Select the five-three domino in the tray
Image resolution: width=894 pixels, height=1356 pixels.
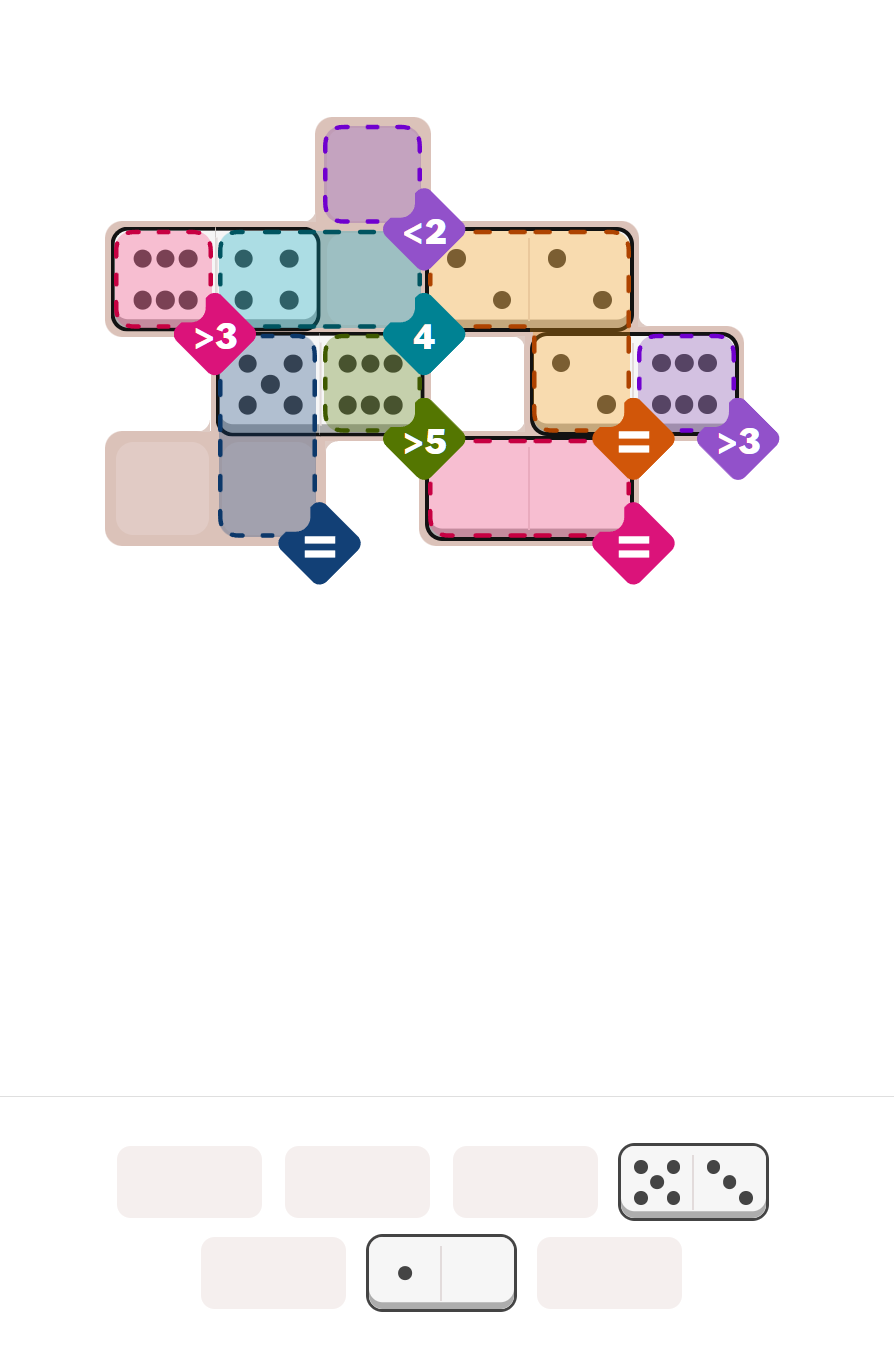[693, 1181]
